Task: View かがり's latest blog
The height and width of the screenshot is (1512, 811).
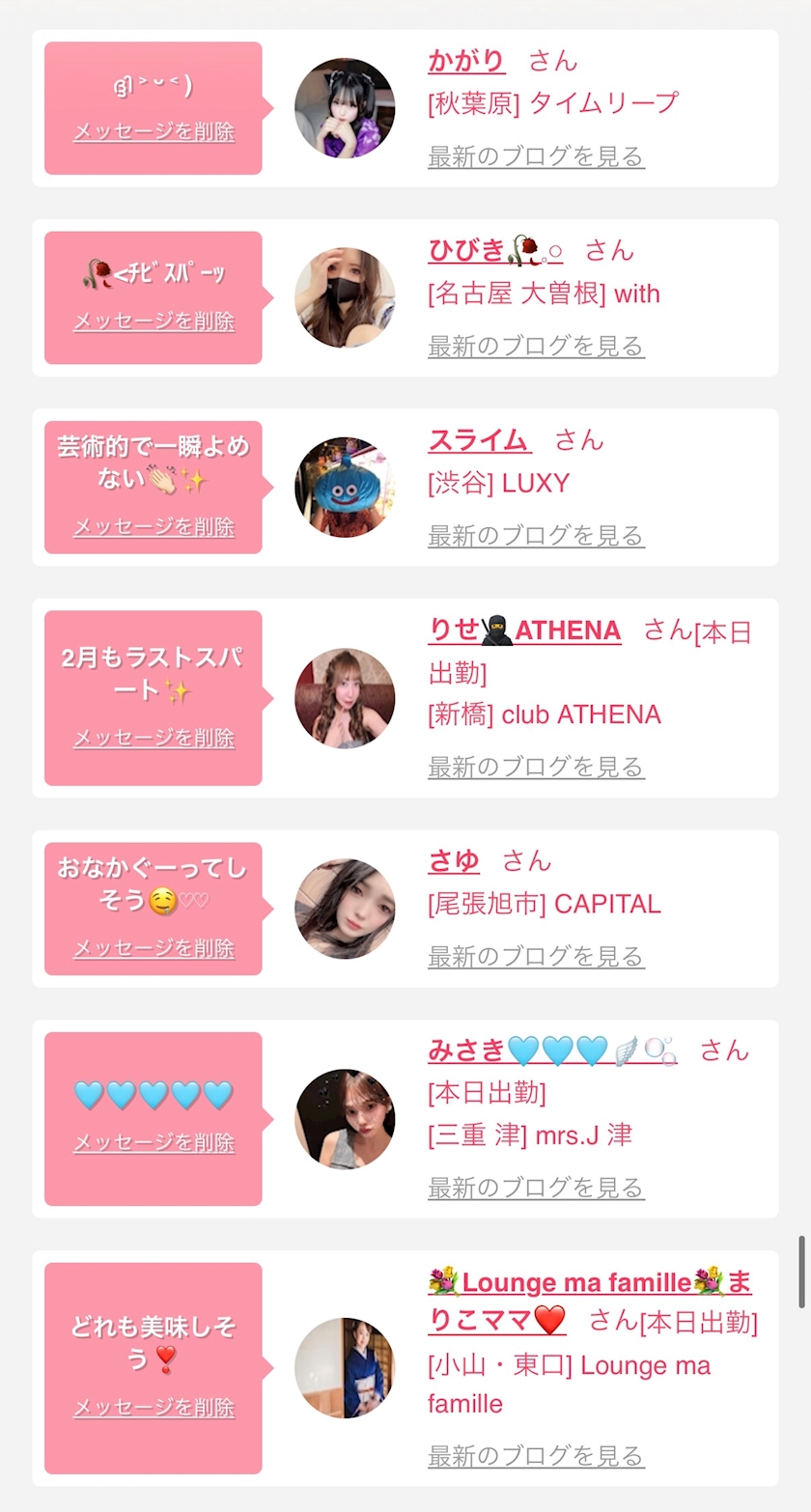Action: click(x=536, y=156)
